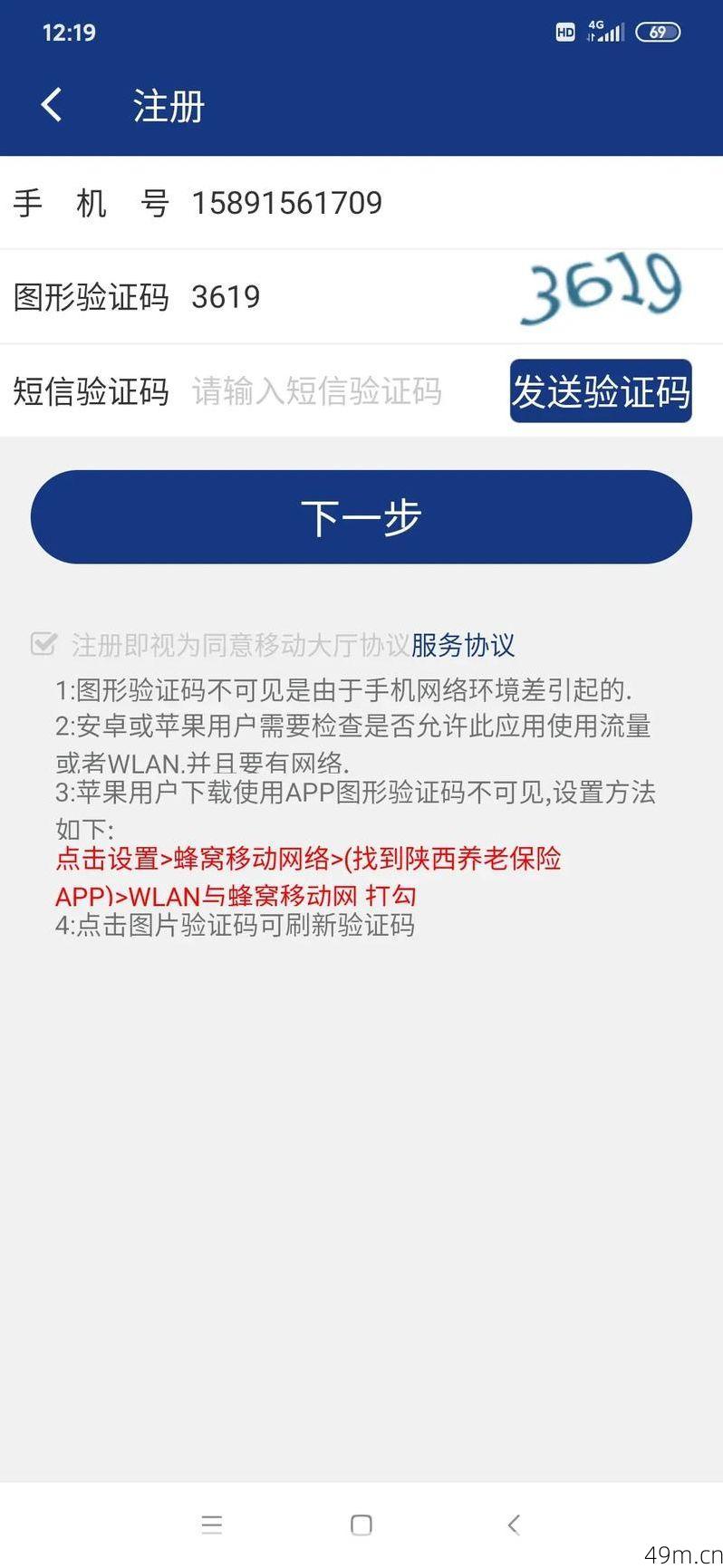Tap the 图形验证码 entered value 3619
Viewport: 723px width, 1568px height.
pos(227,296)
